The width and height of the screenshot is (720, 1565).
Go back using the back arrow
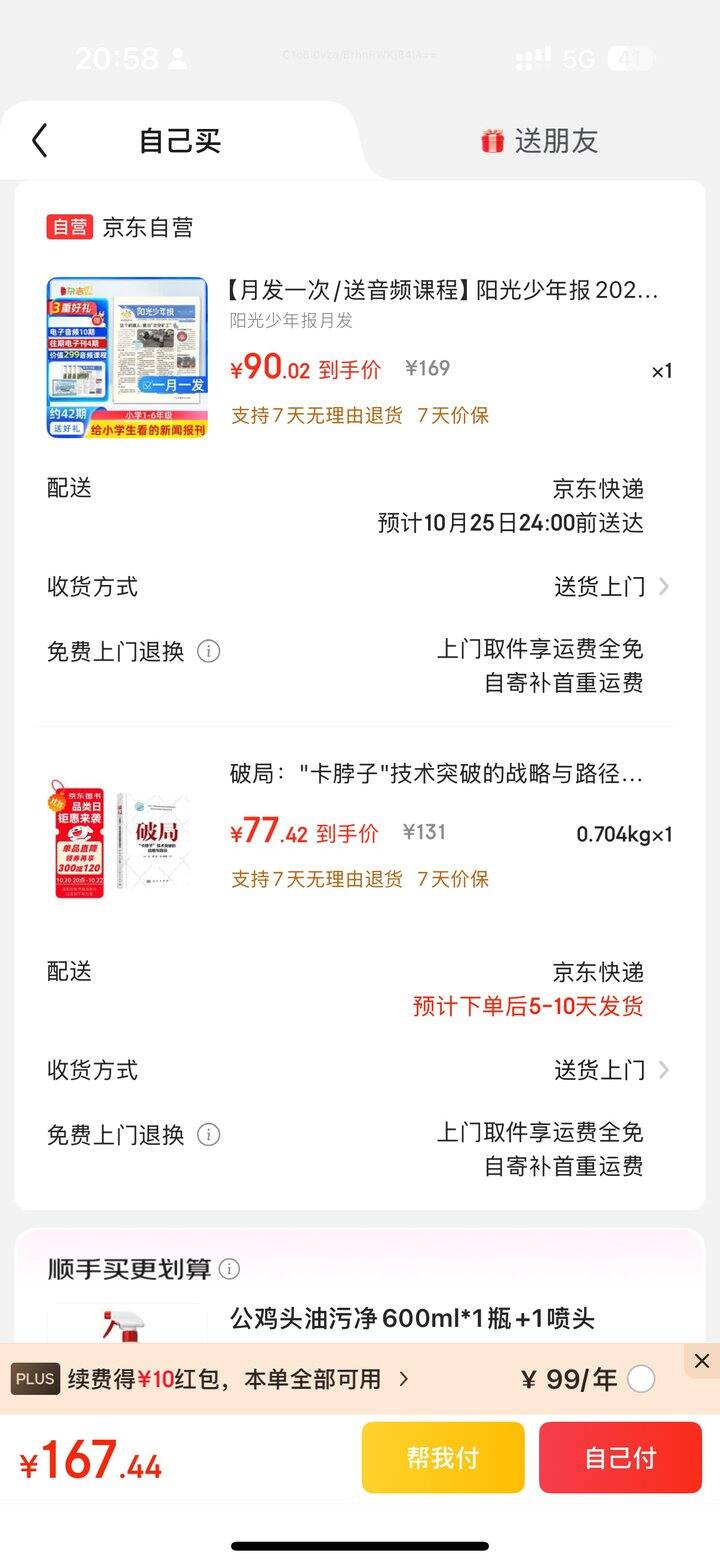40,141
